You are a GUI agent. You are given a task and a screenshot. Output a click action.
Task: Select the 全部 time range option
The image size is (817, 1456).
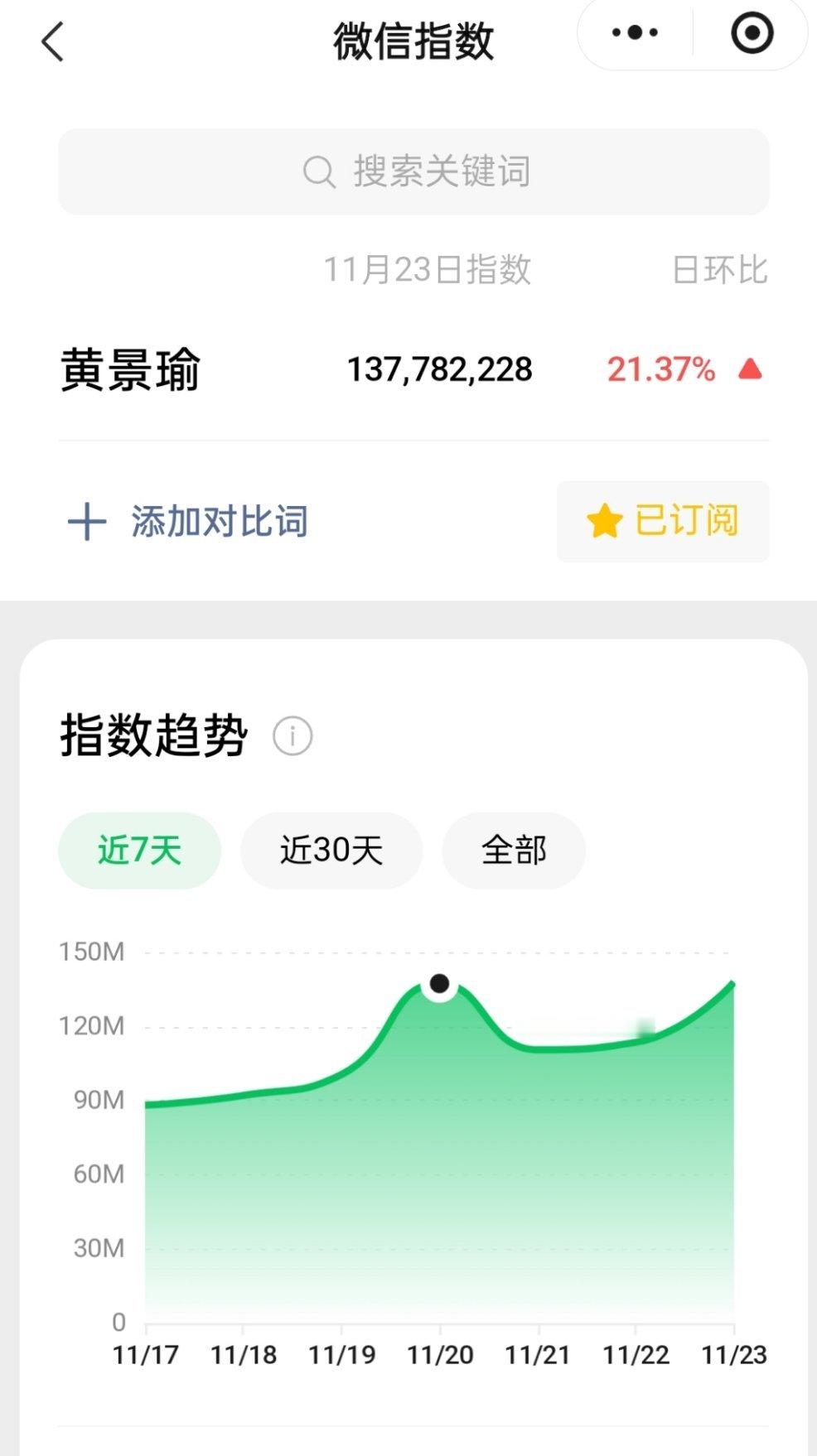(x=513, y=851)
